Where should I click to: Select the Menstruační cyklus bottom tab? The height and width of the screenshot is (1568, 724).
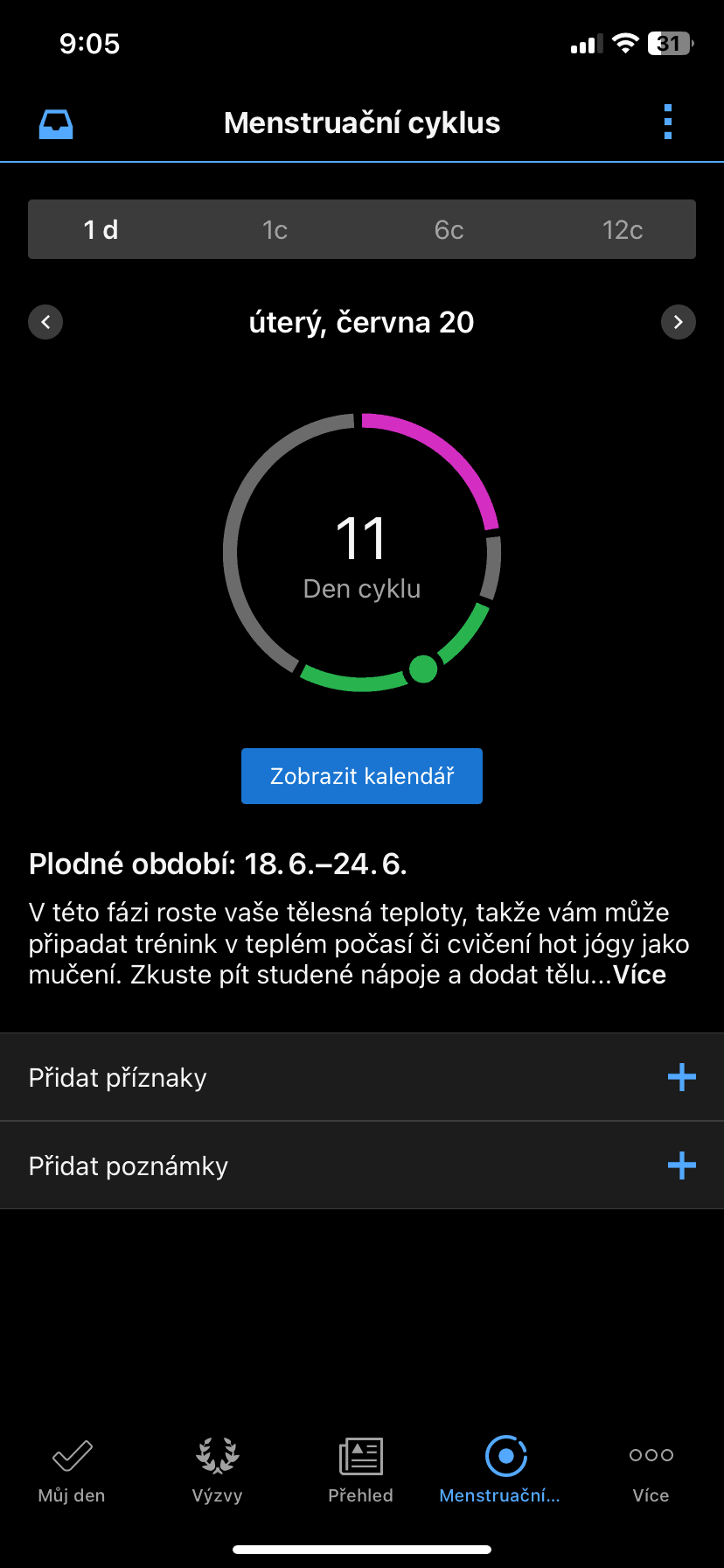[505, 1470]
